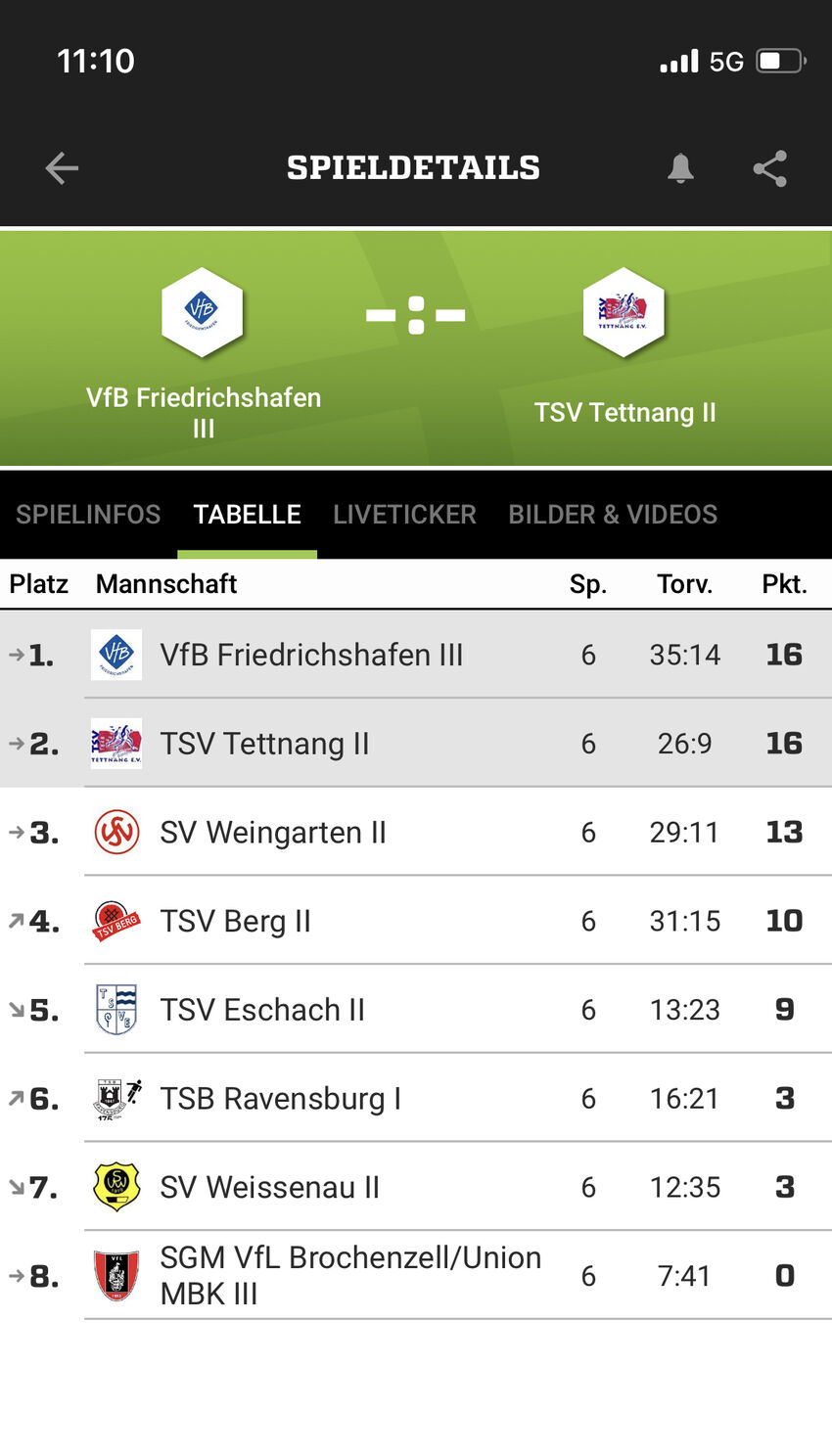Open the Bilder & Videos tab
The image size is (832, 1456).
pyautogui.click(x=613, y=515)
